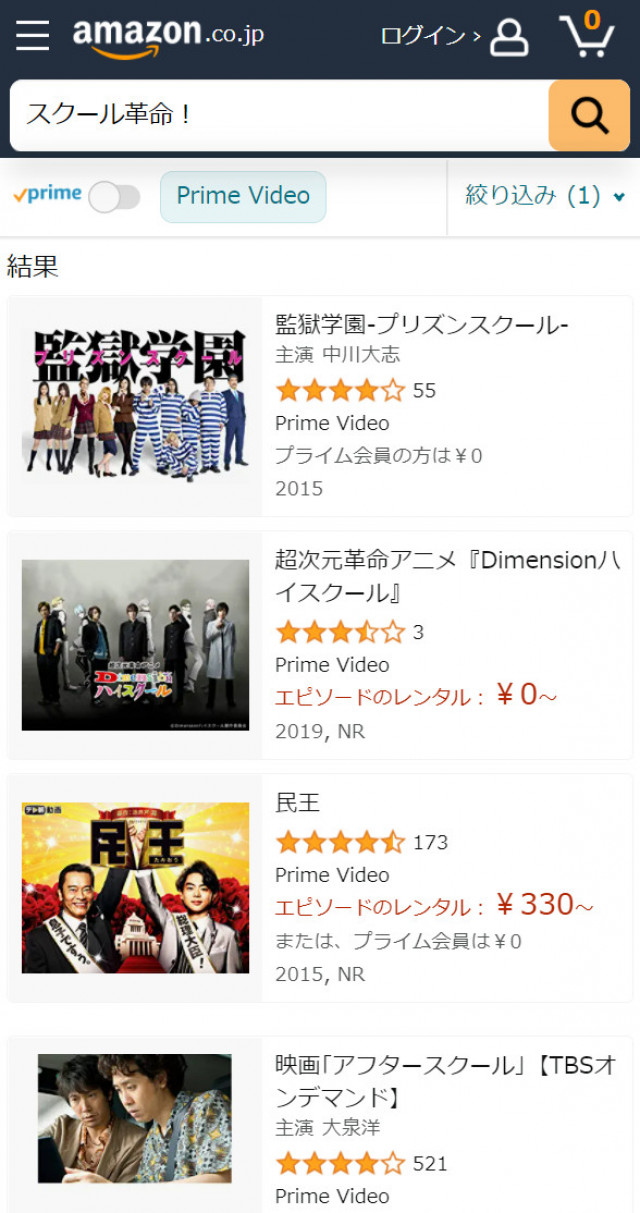Viewport: 640px width, 1213px height.
Task: Tap the search field containing スクール革命！
Action: pyautogui.click(x=280, y=115)
